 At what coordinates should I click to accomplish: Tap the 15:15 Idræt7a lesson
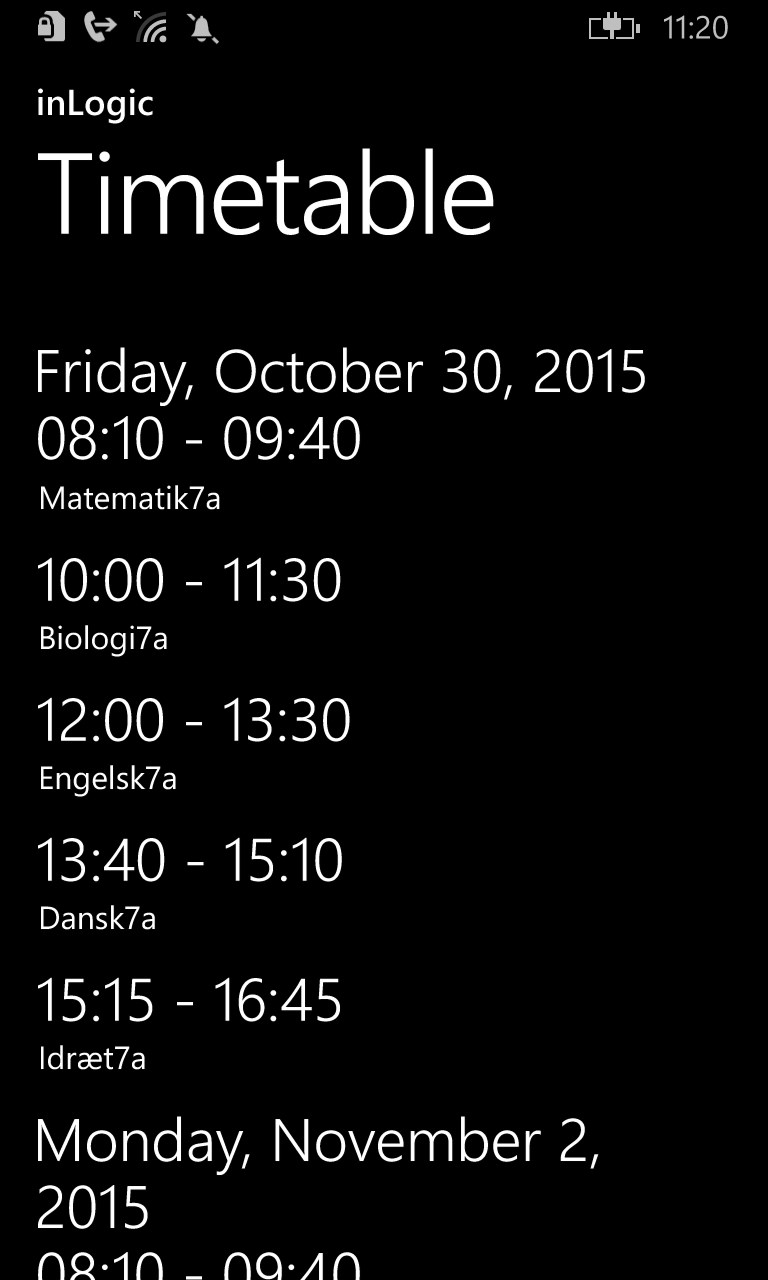[189, 1022]
